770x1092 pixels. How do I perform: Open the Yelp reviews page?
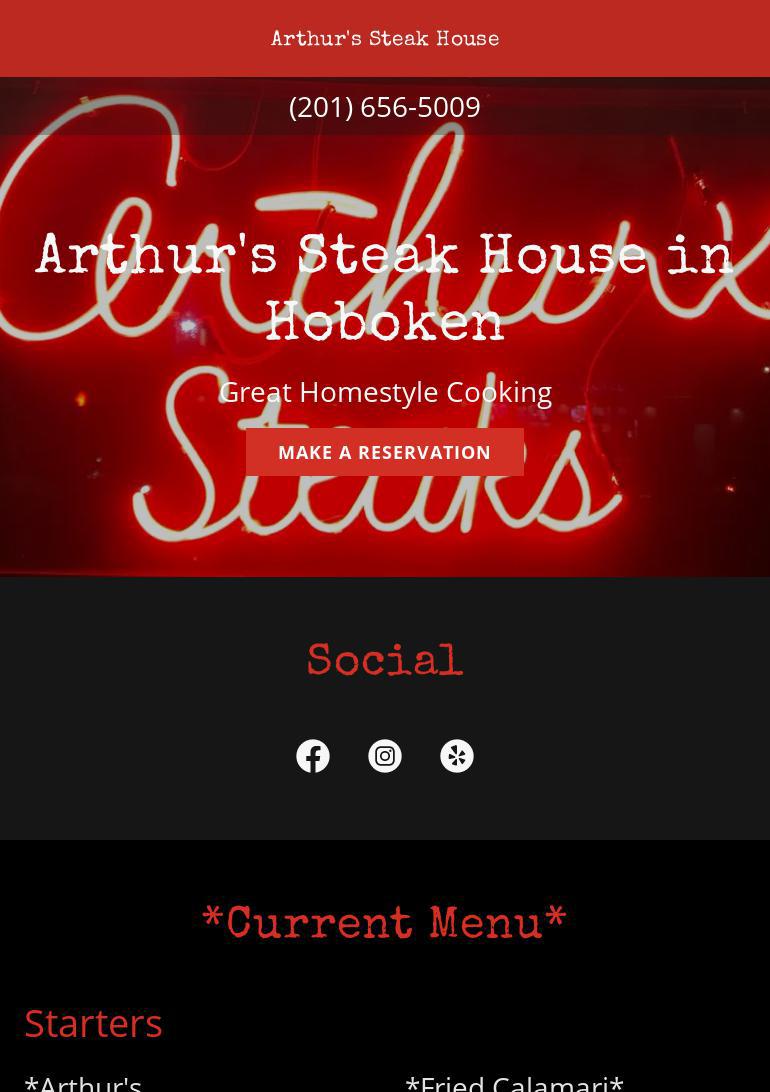click(457, 756)
